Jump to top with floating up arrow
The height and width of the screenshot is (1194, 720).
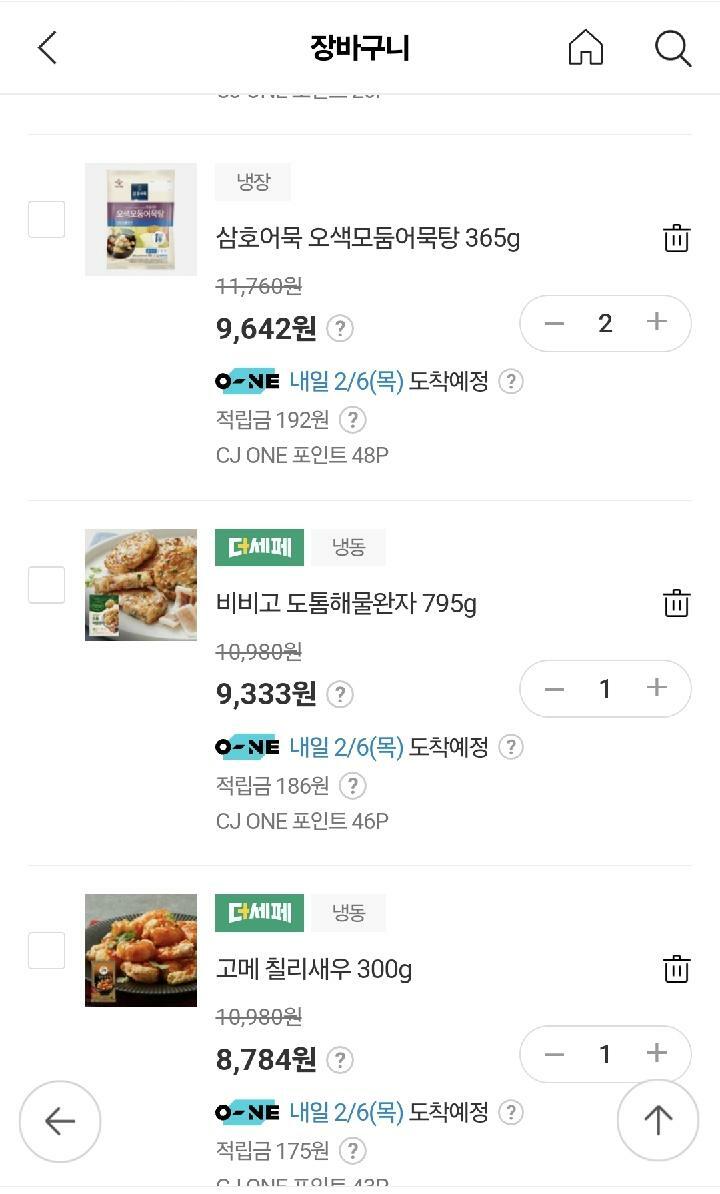658,1120
